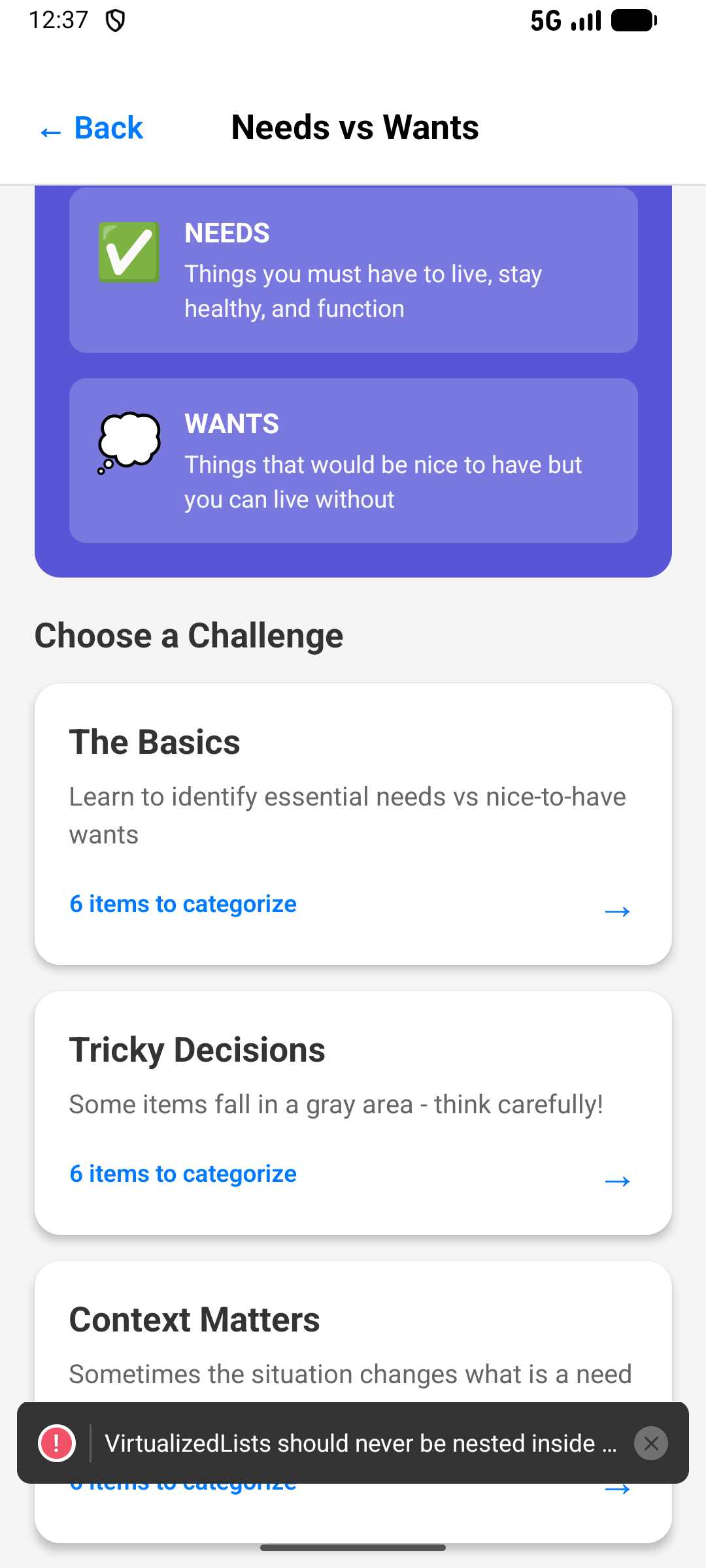Open The Basics challenge card

[x=353, y=823]
